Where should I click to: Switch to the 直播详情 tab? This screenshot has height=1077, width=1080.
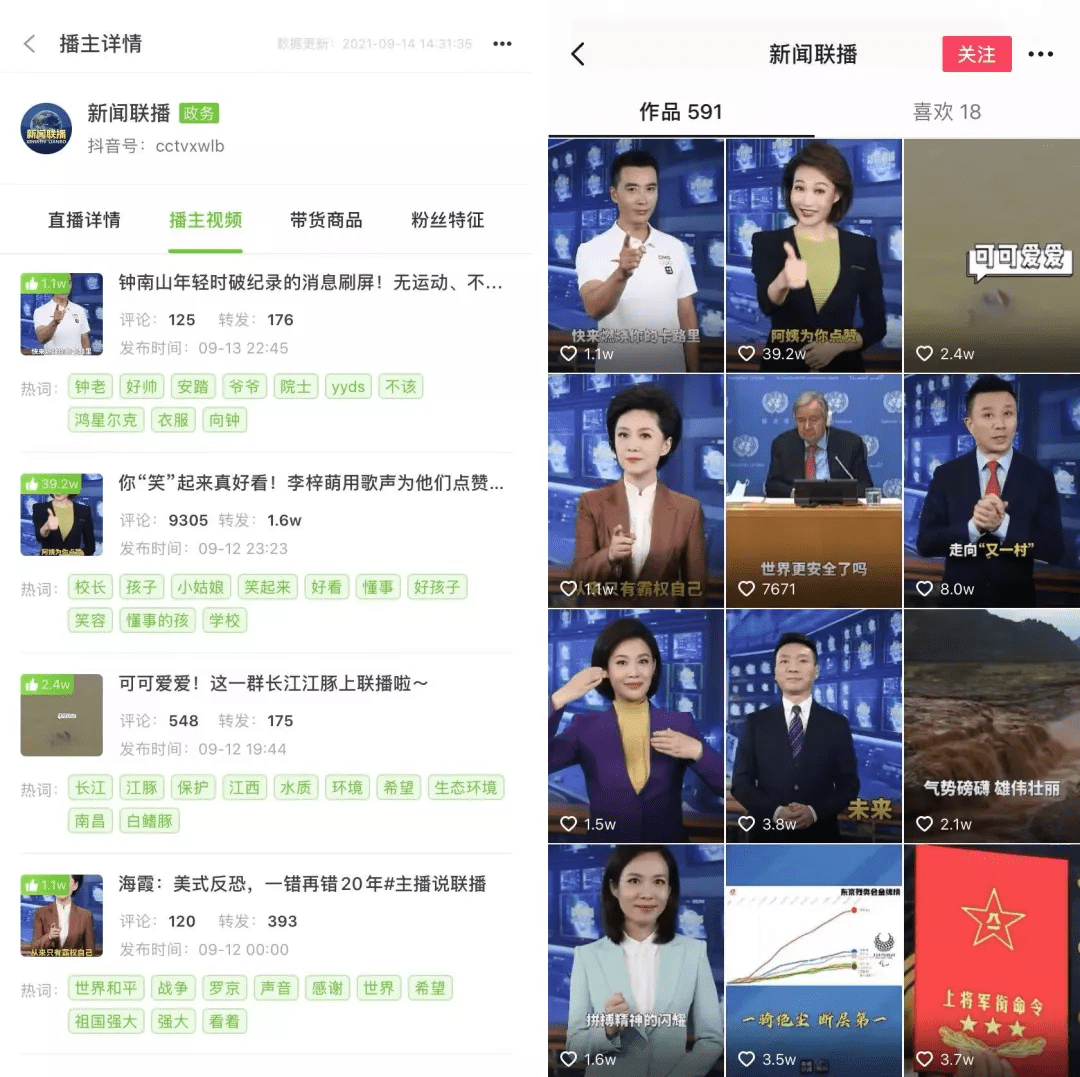pyautogui.click(x=84, y=220)
